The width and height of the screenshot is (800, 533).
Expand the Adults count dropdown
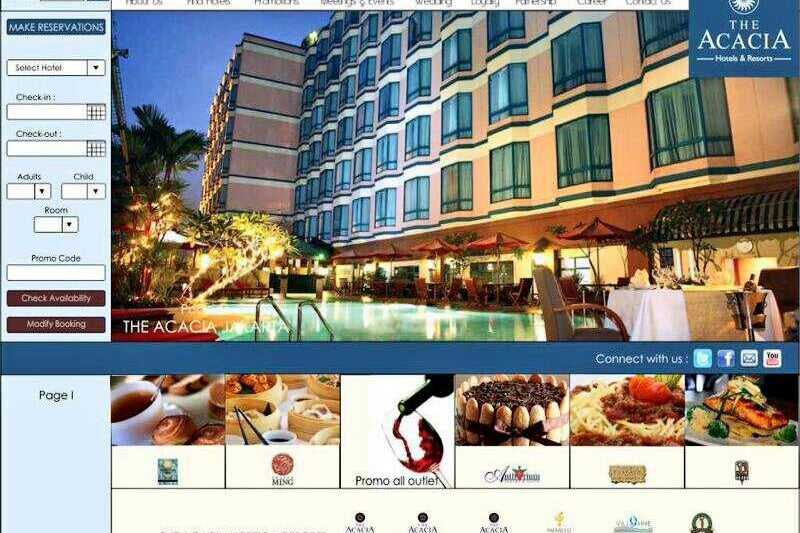click(43, 191)
